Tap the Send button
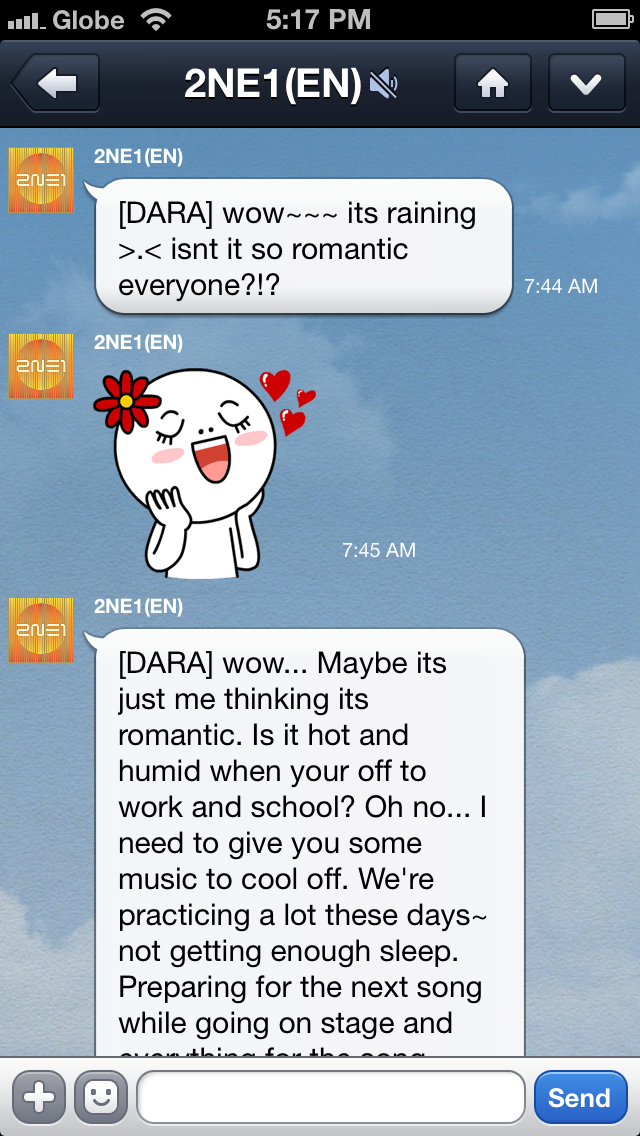Screen dimensions: 640x1136 click(x=580, y=1097)
